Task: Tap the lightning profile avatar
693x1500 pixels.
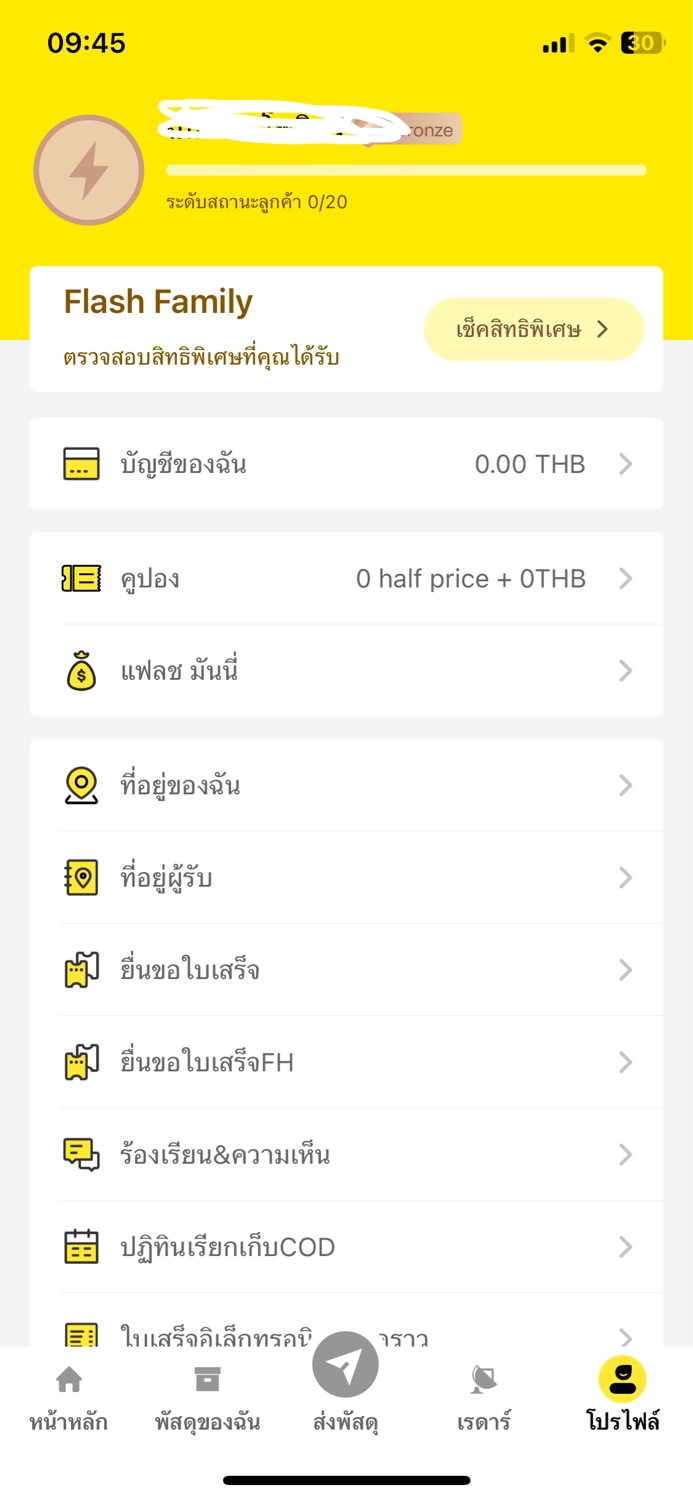Action: (89, 170)
